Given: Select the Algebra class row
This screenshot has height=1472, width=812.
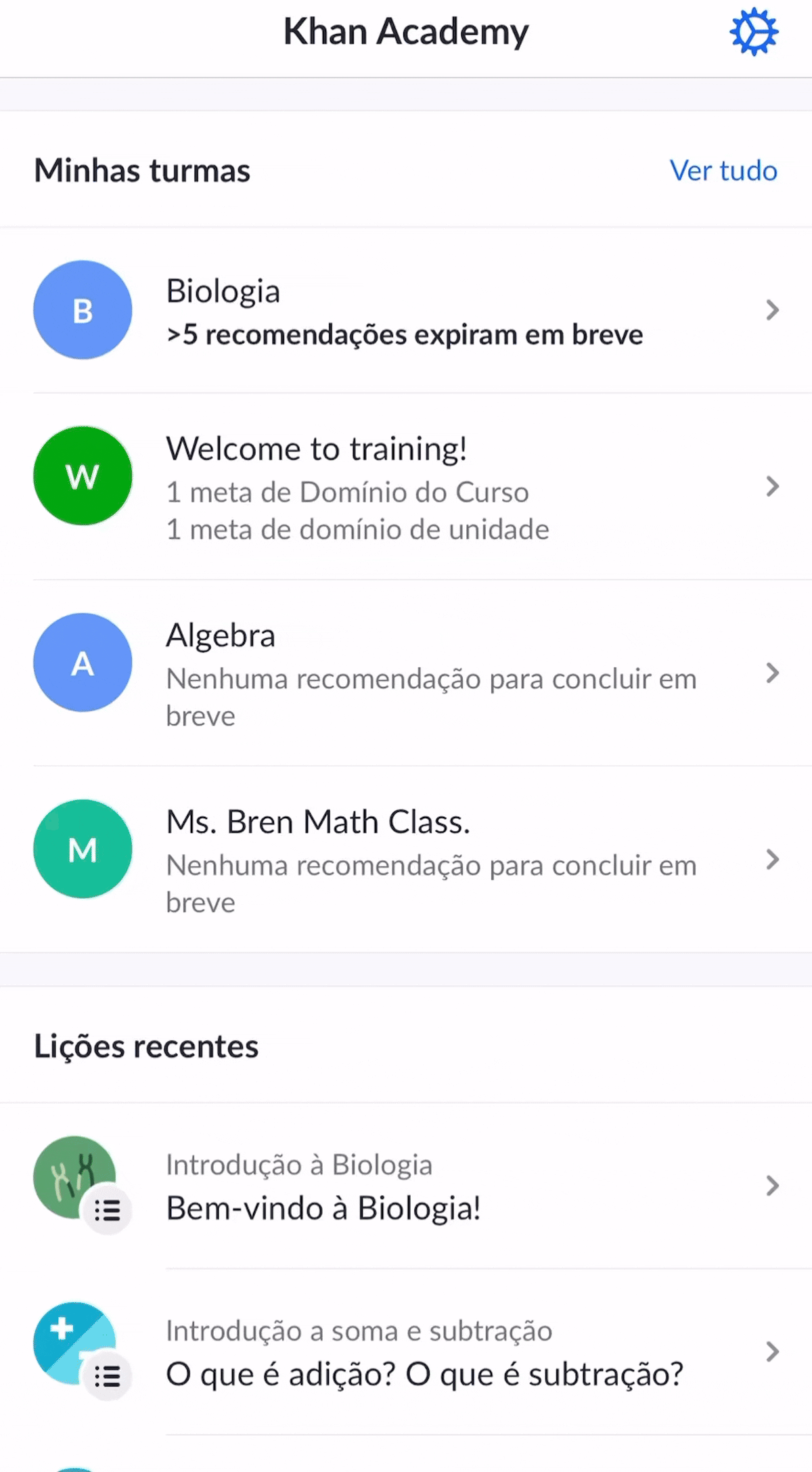Looking at the screenshot, I should tap(406, 673).
